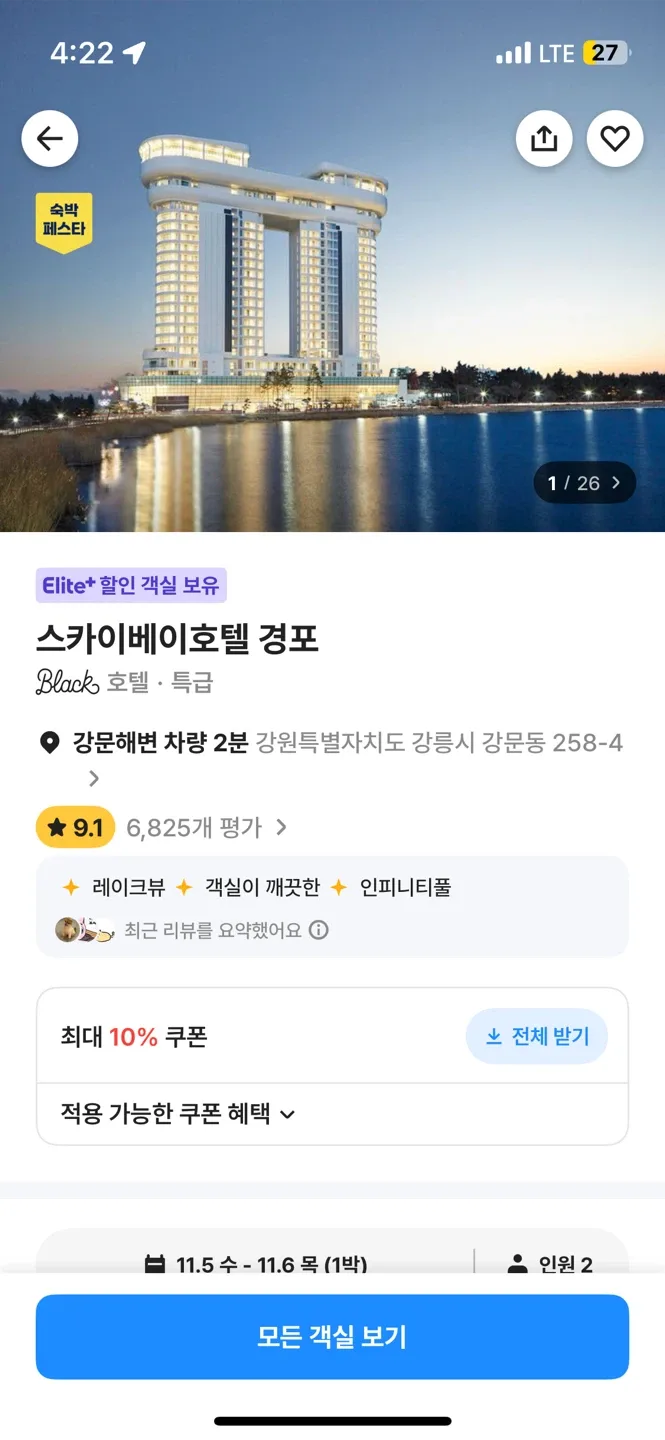This screenshot has width=665, height=1440.
Task: Add hotel to wishlist with heart icon
Action: 614,139
